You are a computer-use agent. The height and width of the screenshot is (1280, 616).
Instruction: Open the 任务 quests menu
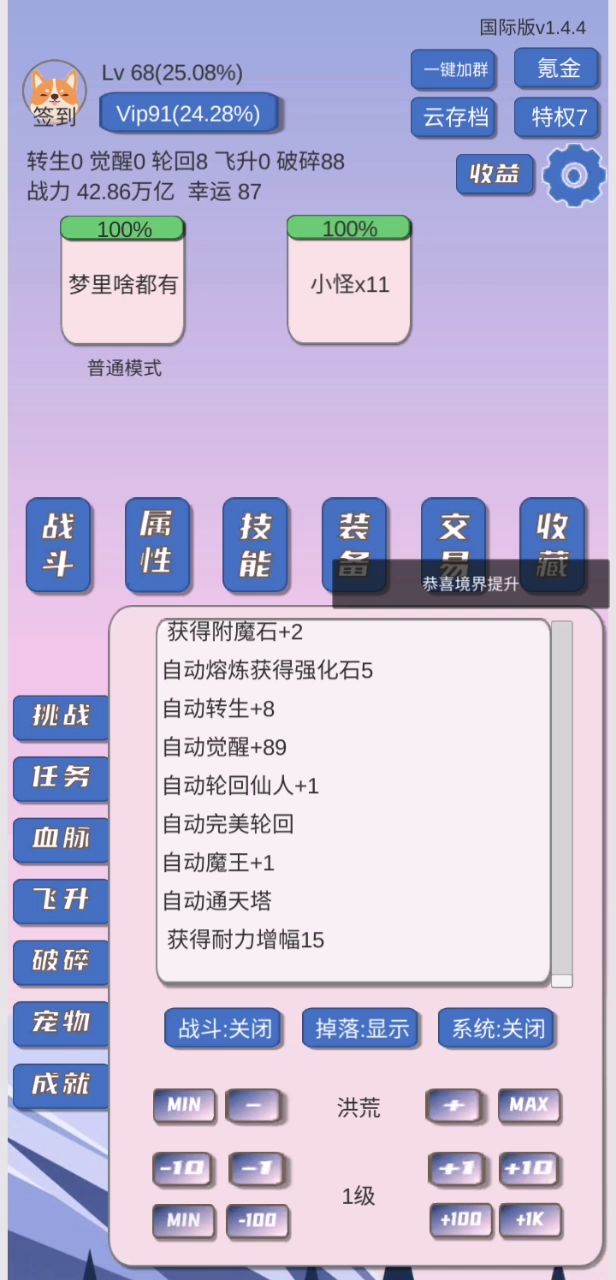[x=60, y=777]
